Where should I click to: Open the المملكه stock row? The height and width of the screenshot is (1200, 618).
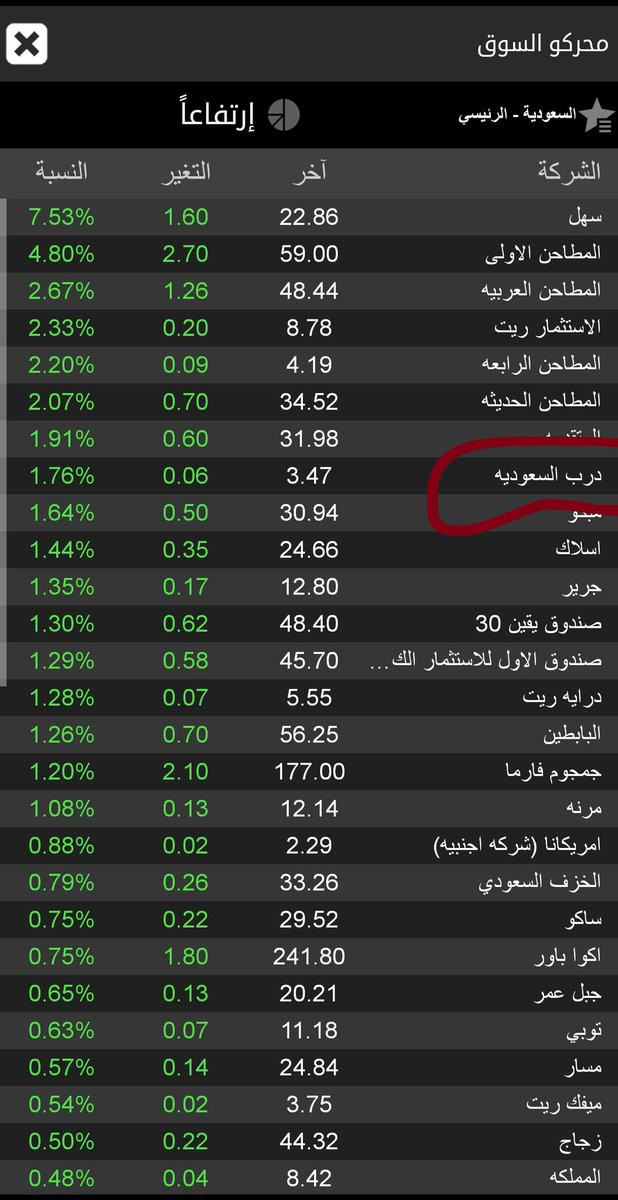point(309,1179)
